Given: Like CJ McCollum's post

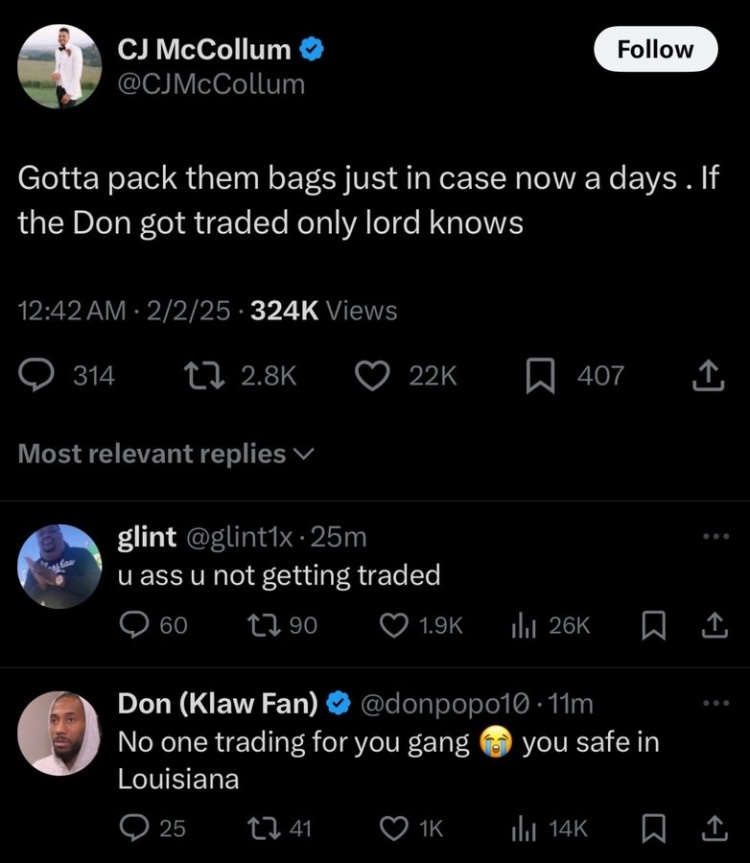Looking at the screenshot, I should point(373,375).
